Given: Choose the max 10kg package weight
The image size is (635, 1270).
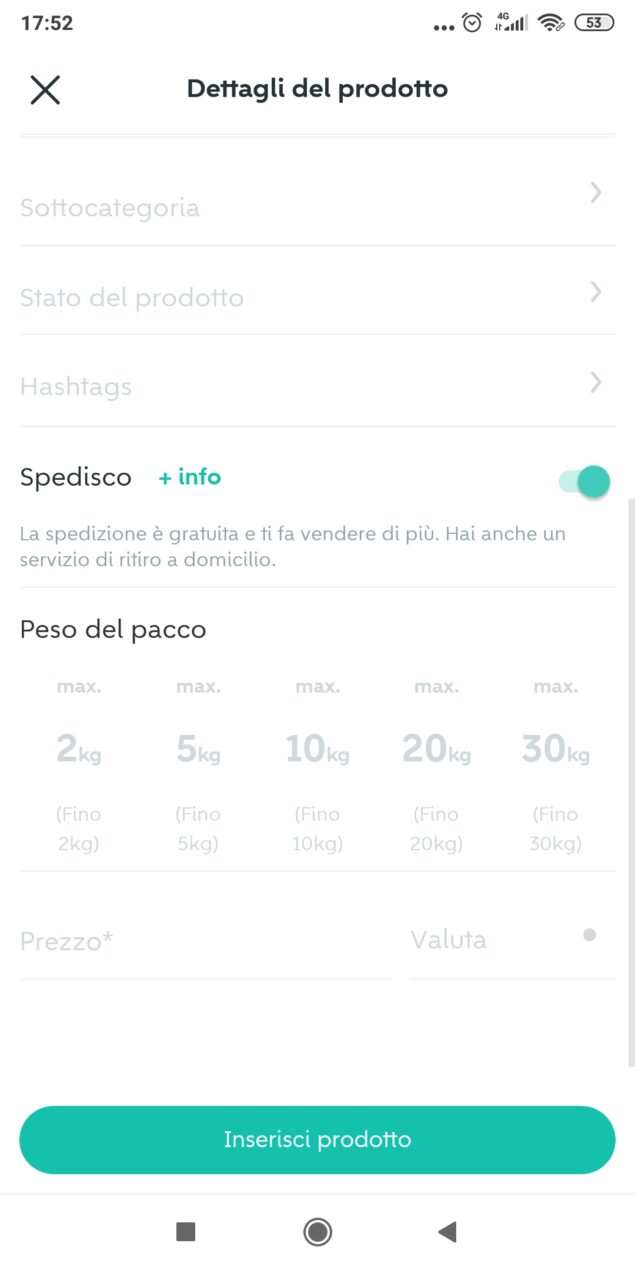Looking at the screenshot, I should coord(317,765).
